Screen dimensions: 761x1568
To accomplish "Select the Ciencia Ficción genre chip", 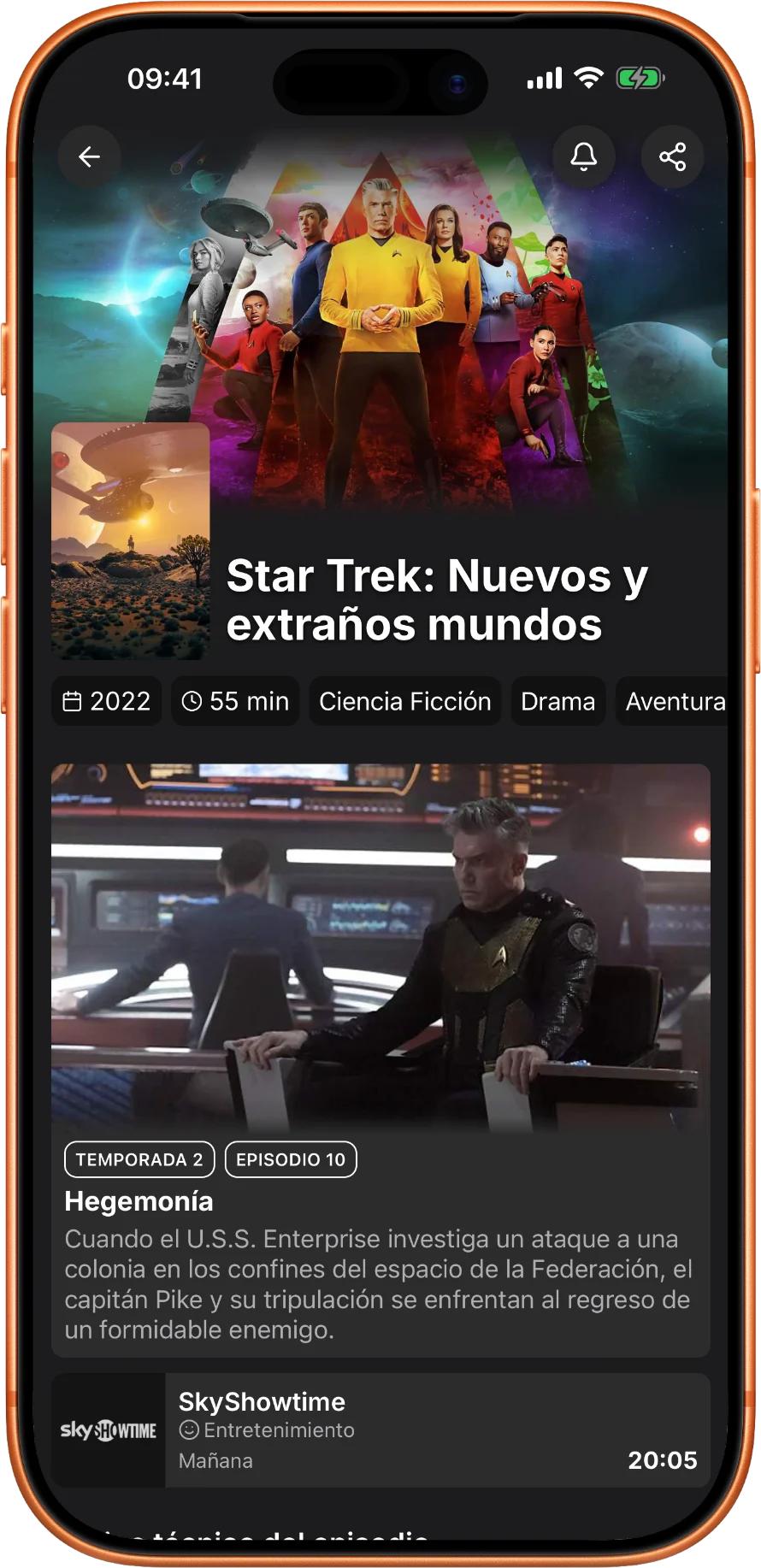I will pos(404,701).
